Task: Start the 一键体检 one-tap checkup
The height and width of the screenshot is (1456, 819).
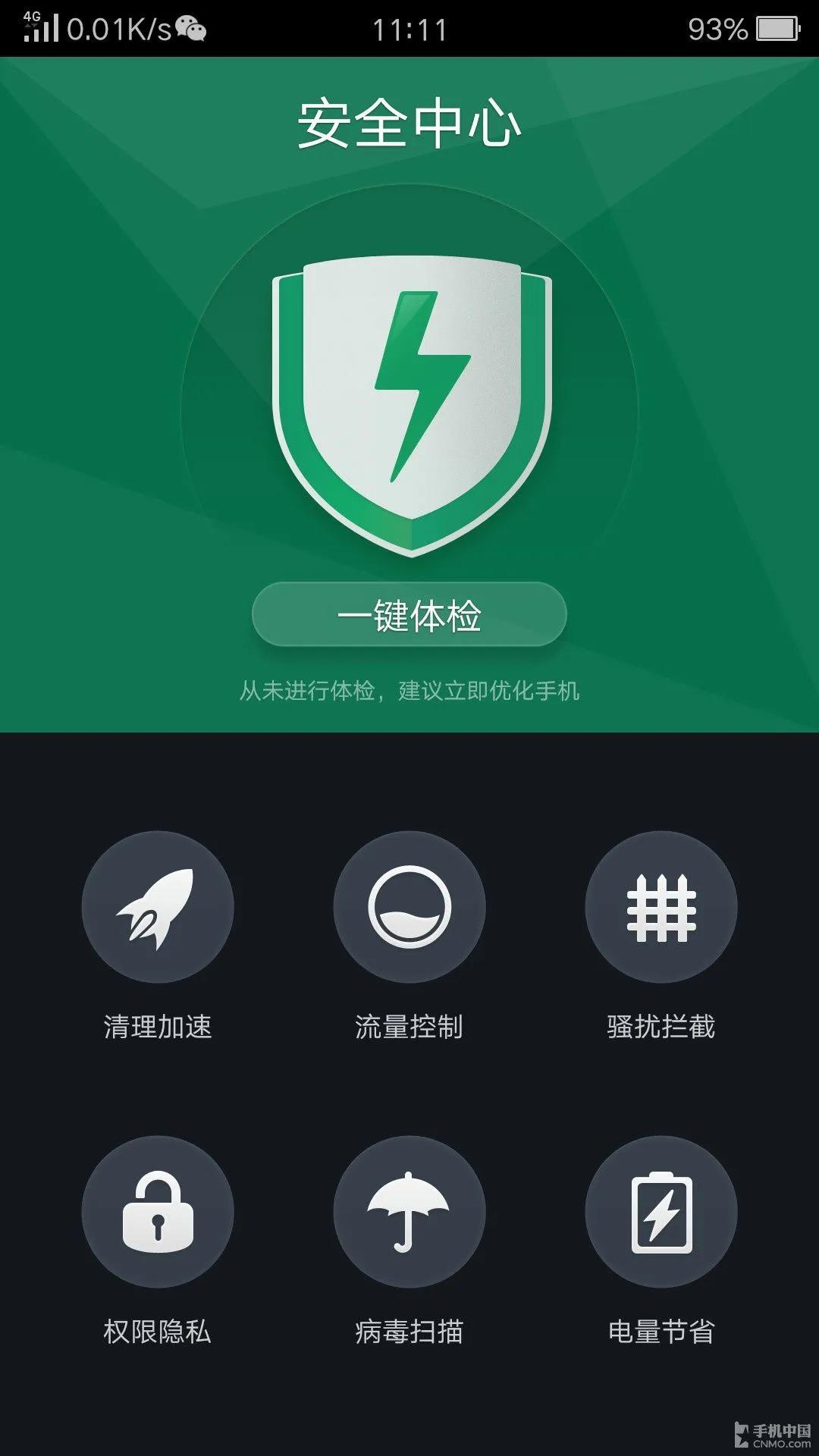Action: click(x=409, y=614)
